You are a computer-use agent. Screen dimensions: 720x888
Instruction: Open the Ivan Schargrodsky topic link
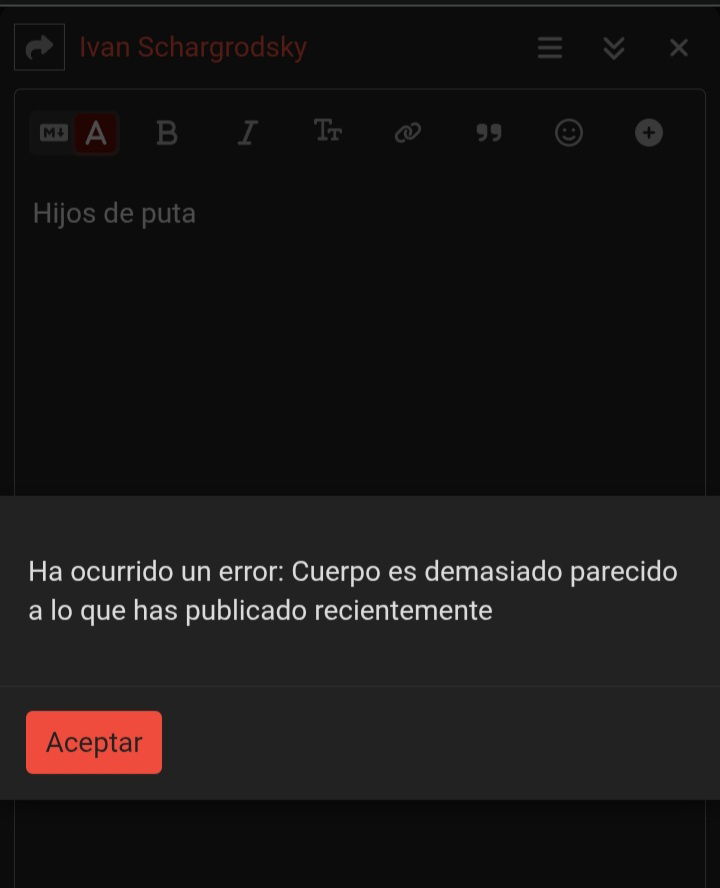click(193, 47)
